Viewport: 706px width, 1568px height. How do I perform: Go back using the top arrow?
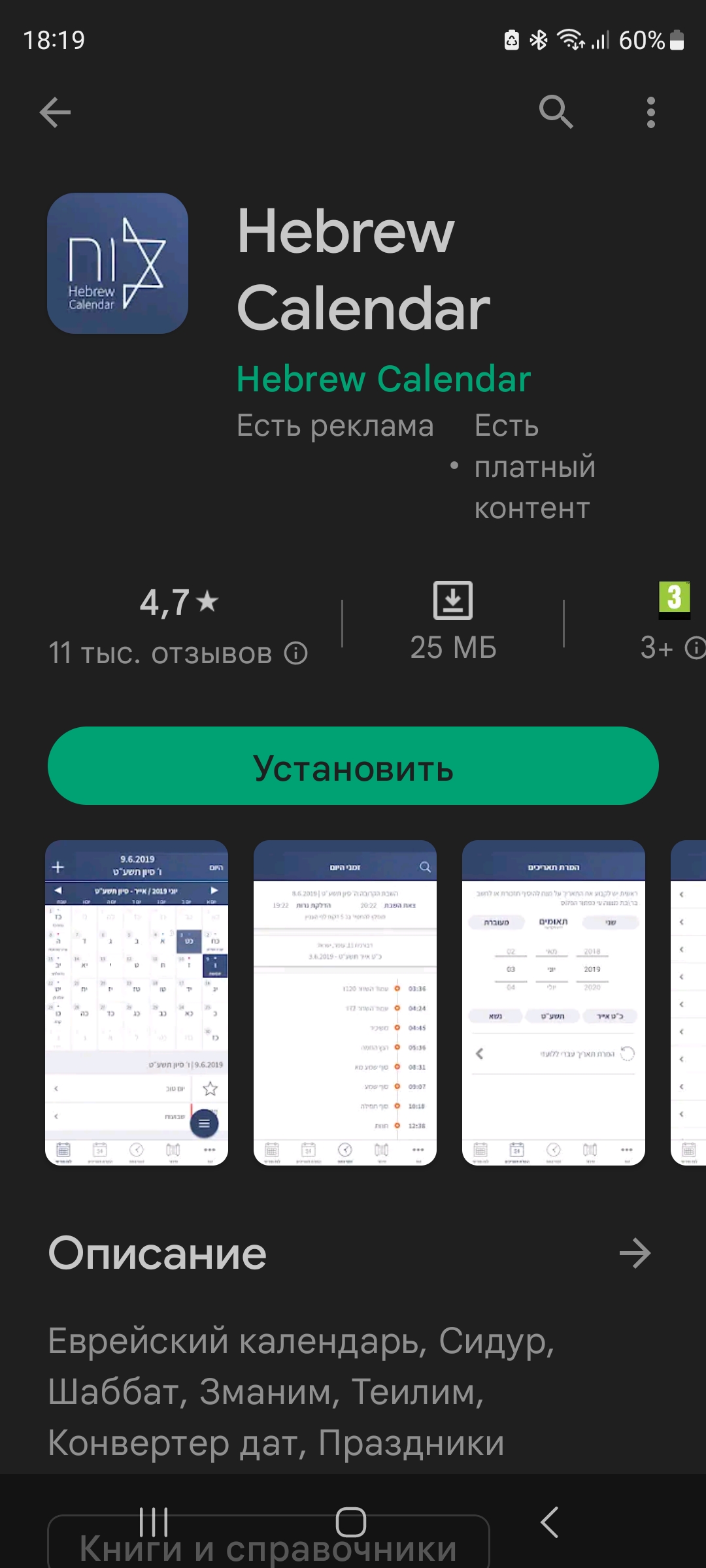click(x=55, y=112)
